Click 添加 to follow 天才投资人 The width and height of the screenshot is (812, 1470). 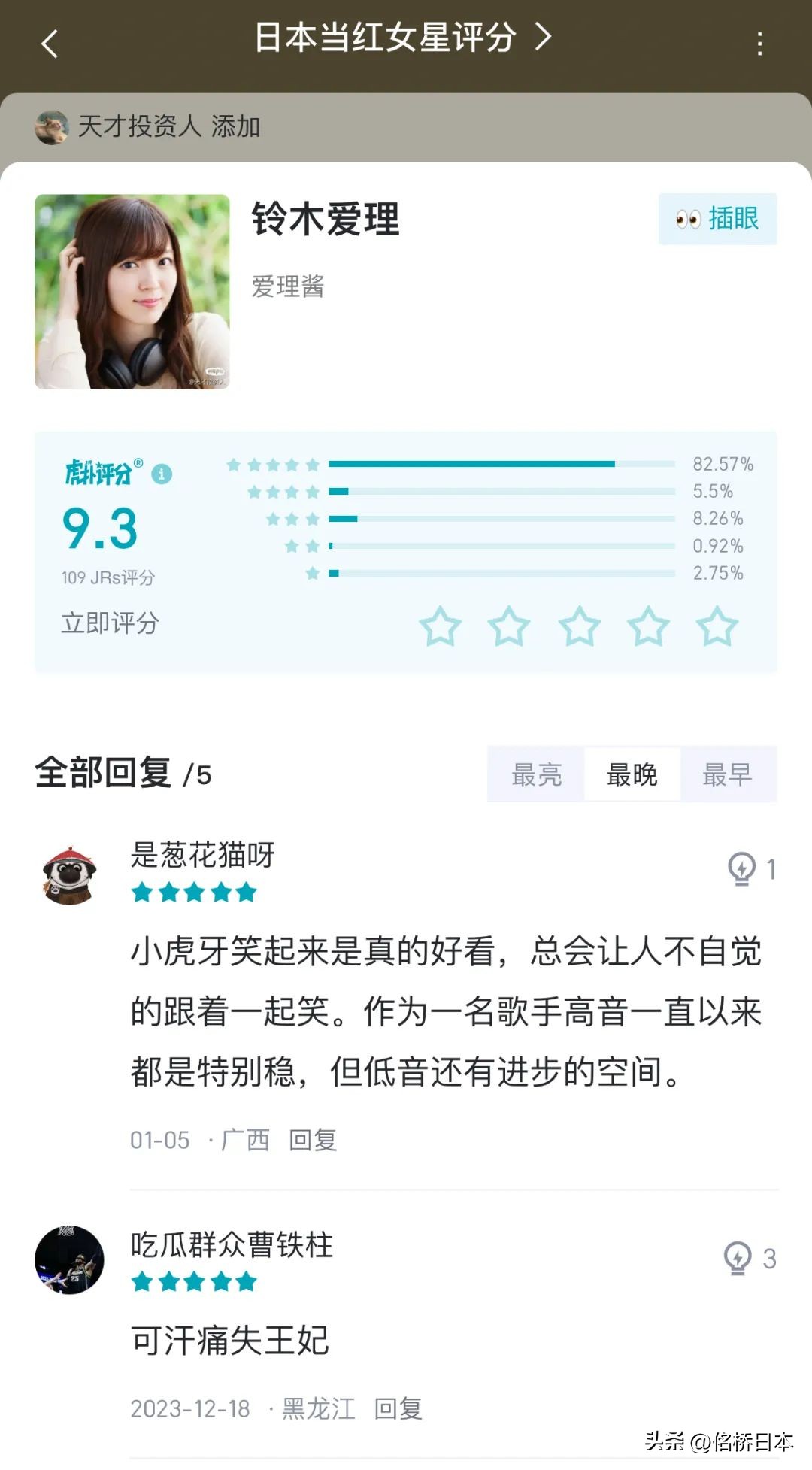point(236,127)
